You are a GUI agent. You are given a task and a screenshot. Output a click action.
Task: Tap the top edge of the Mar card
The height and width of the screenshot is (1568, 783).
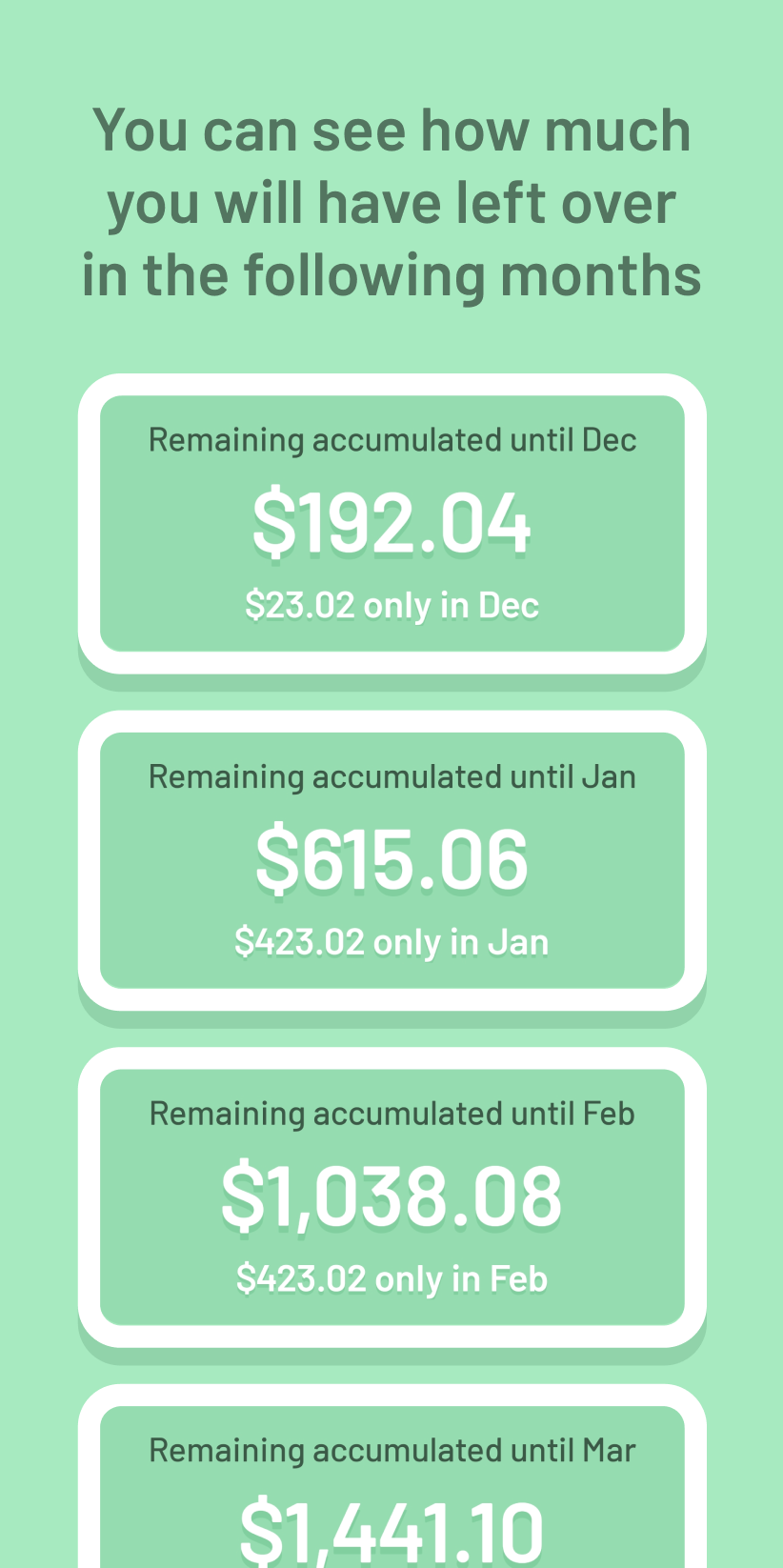(391, 1388)
